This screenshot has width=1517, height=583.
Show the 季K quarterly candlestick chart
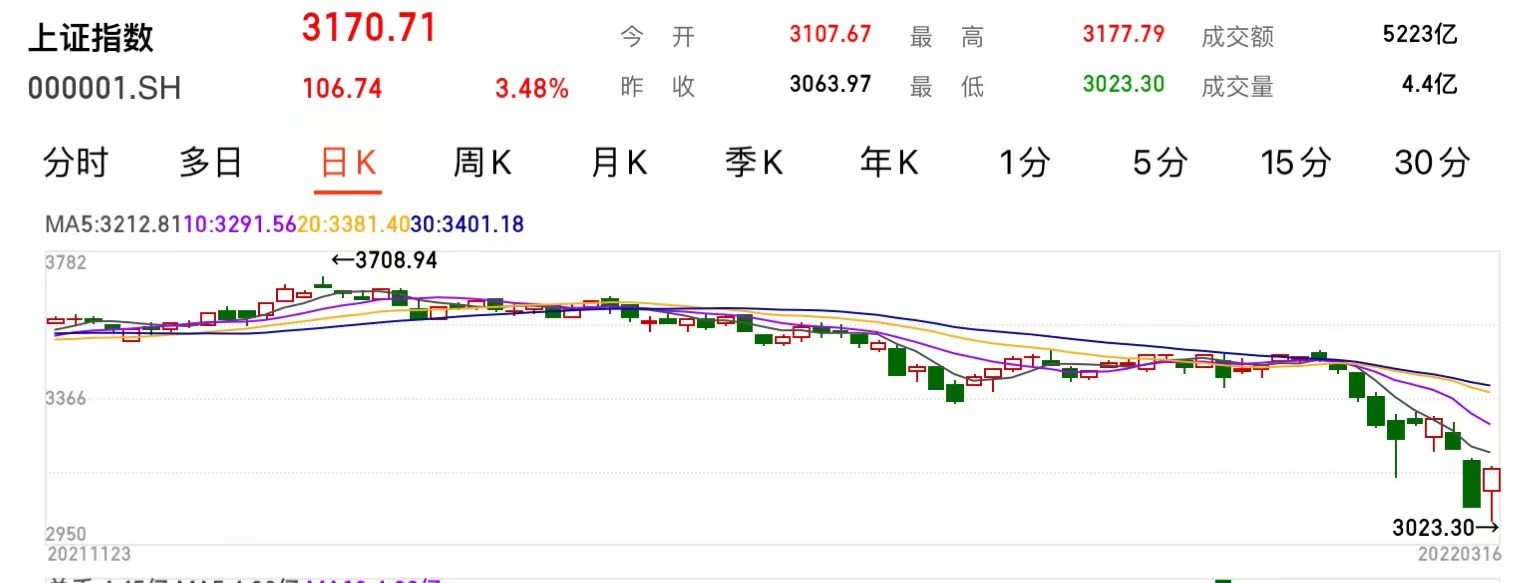pos(754,162)
